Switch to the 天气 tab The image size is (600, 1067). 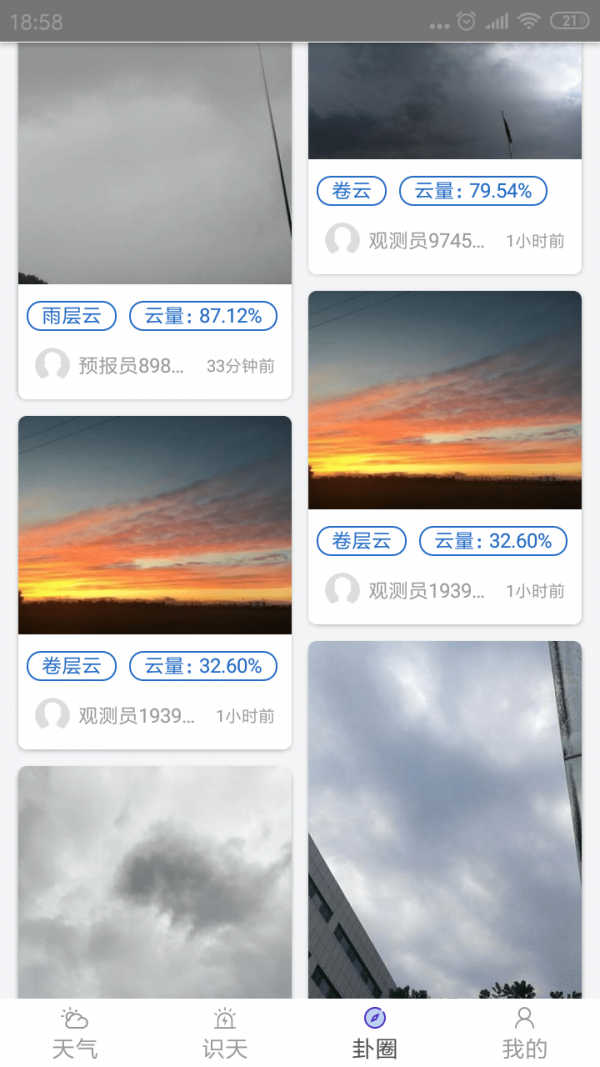(x=75, y=1033)
